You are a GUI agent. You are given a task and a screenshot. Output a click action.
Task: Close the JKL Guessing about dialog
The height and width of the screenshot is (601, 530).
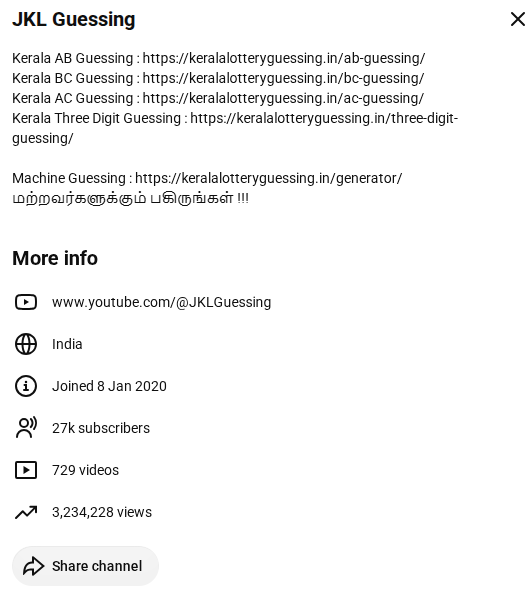click(518, 19)
